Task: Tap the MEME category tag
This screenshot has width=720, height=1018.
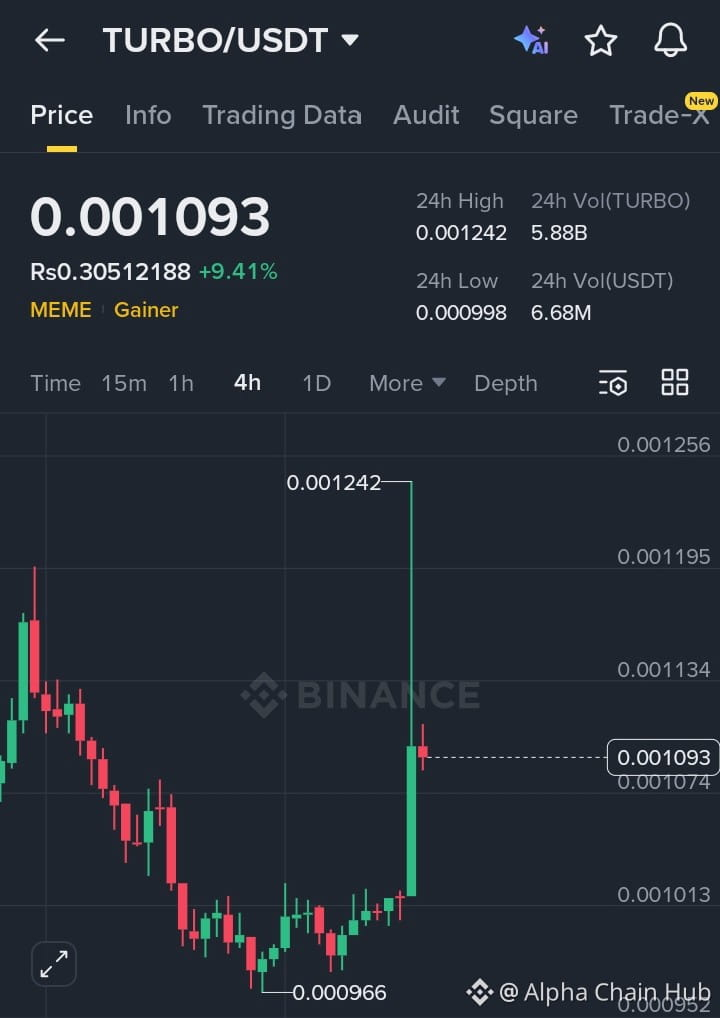Action: (x=61, y=310)
